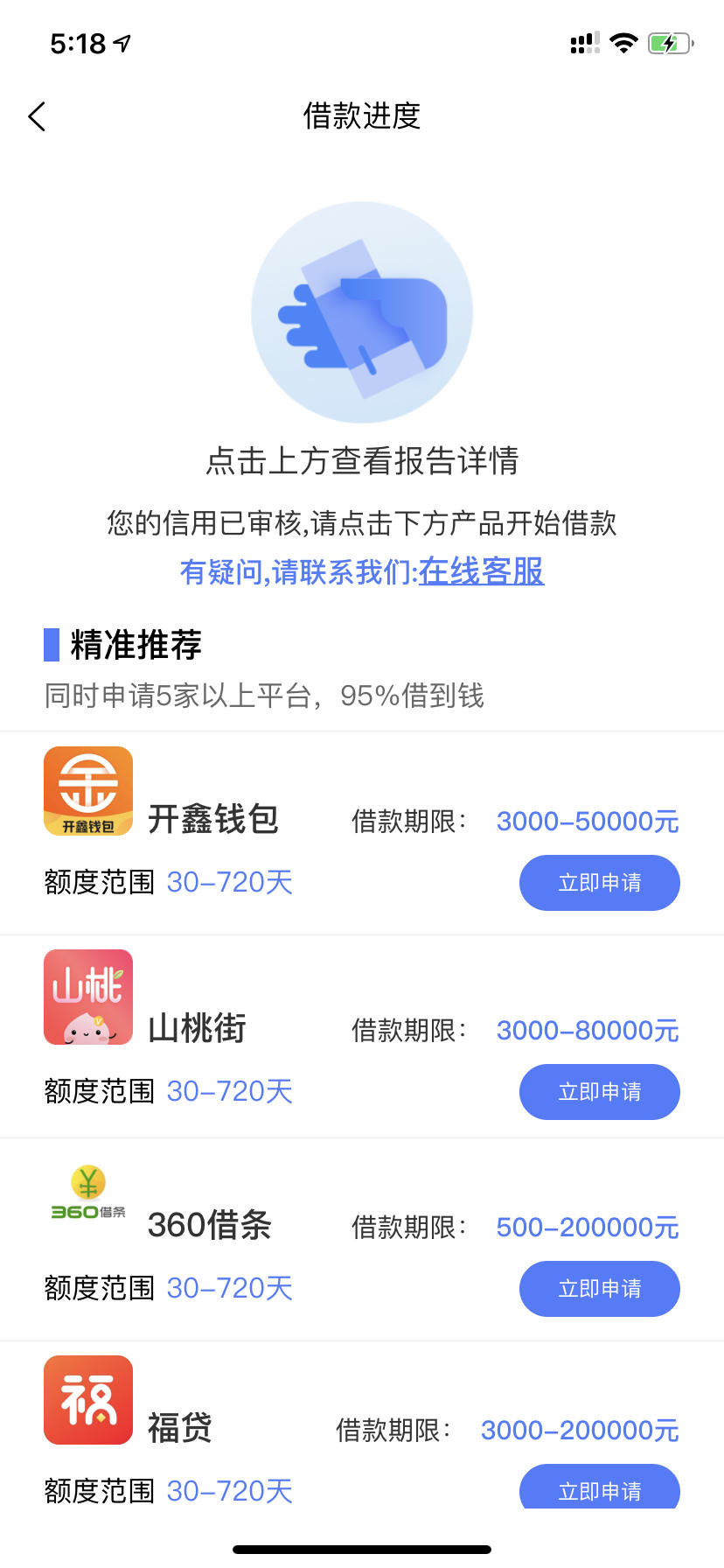
Task: Apply now for 360借条
Action: [x=600, y=1289]
